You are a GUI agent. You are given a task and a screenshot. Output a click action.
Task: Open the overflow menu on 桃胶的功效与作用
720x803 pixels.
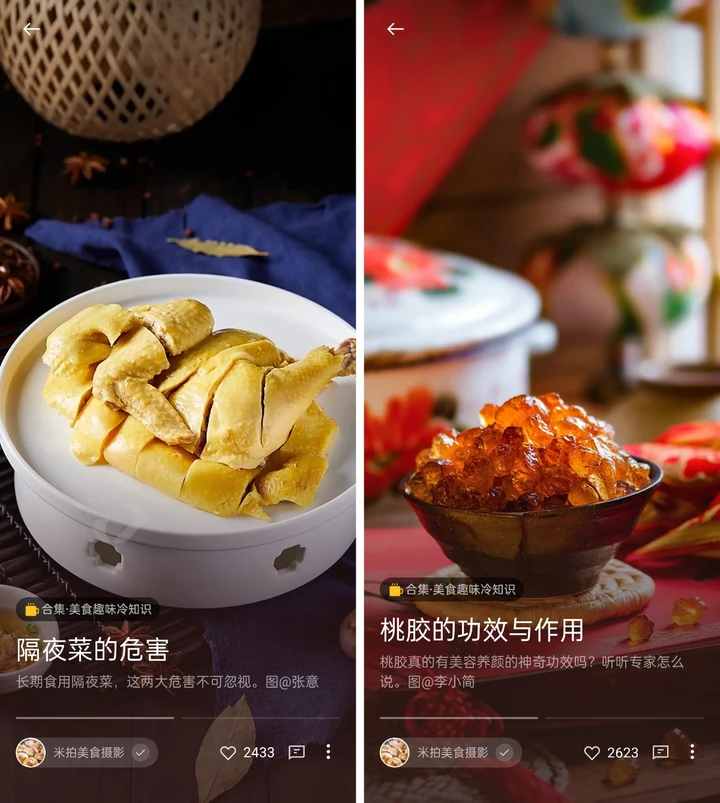pos(691,751)
